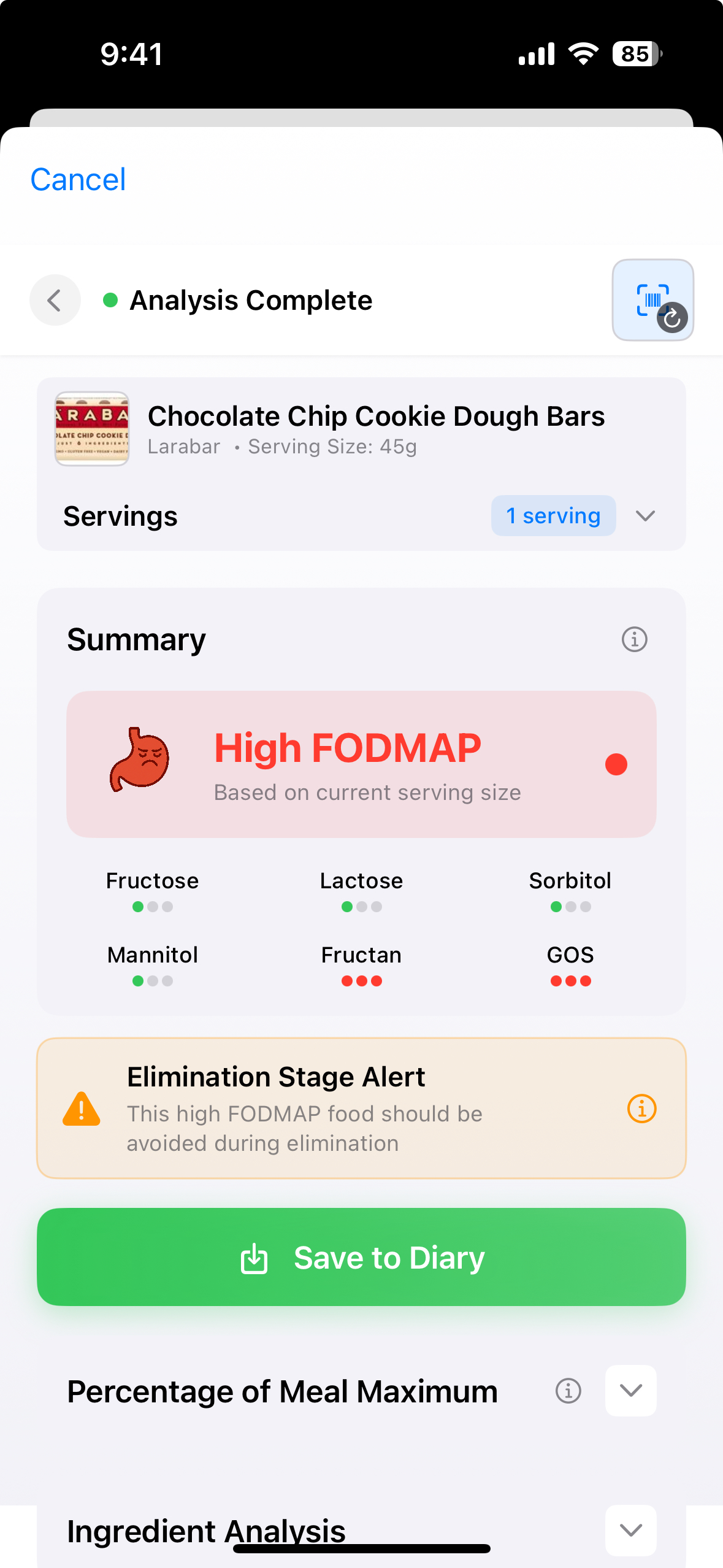Select the Analysis Complete status label

[x=250, y=300]
